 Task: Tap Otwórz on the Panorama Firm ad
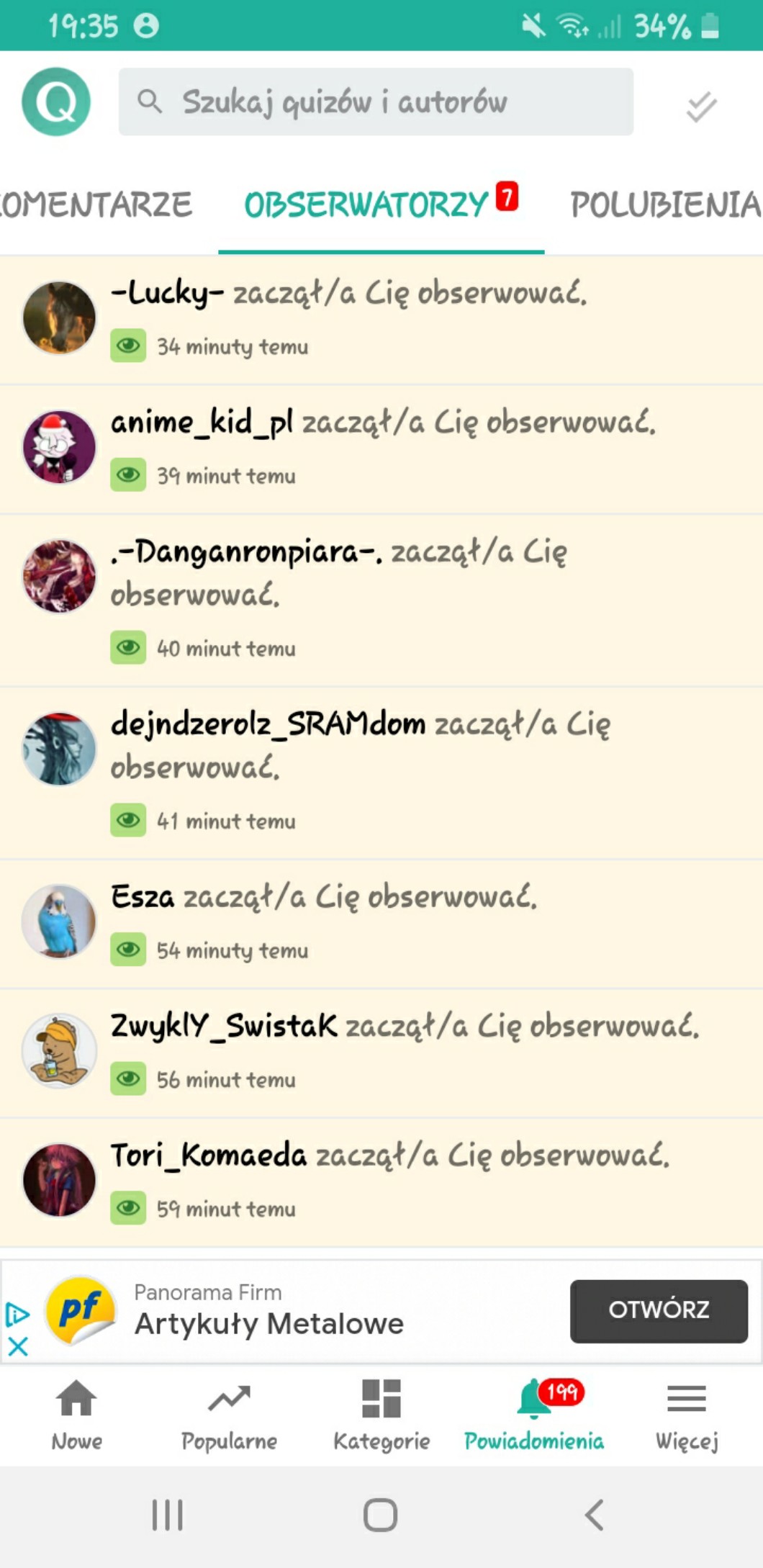658,1310
